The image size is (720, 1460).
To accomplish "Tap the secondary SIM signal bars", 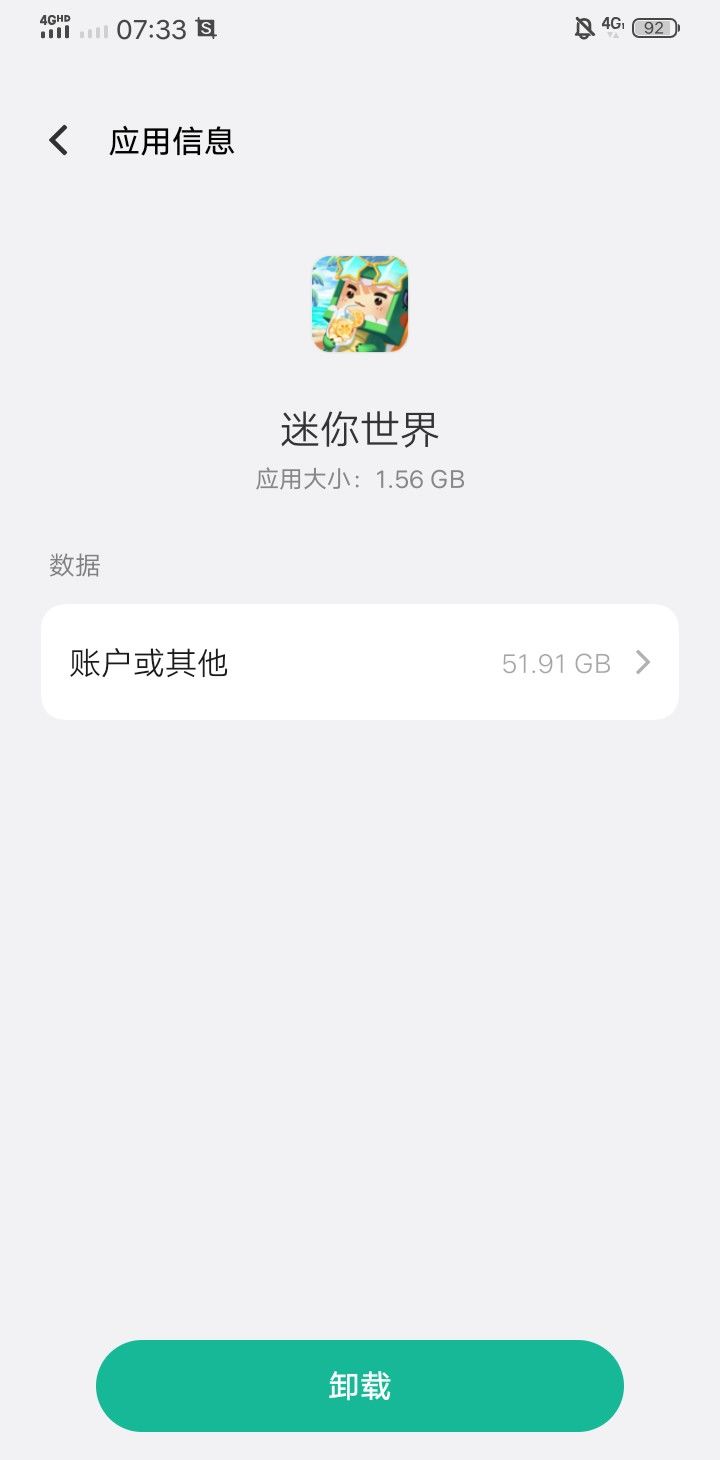I will pyautogui.click(x=95, y=30).
